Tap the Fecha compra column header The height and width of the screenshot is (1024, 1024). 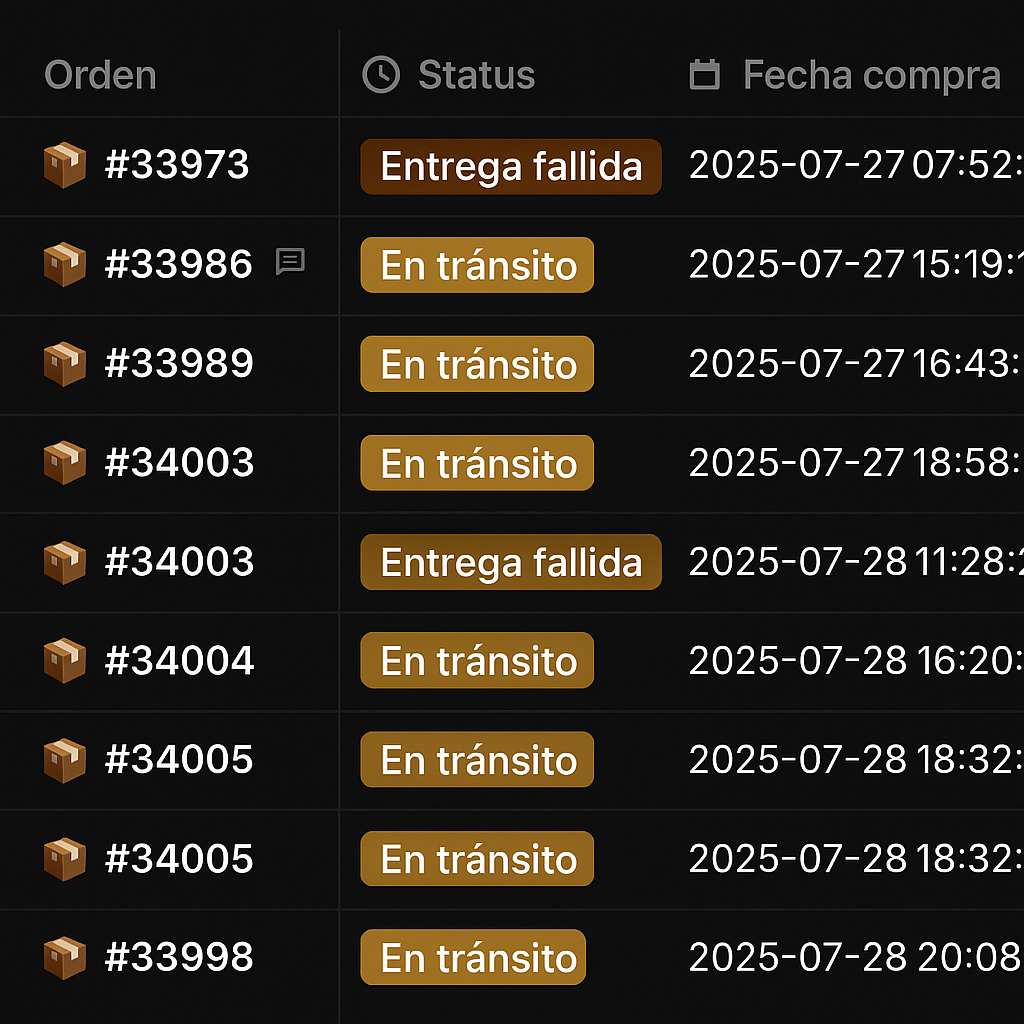[870, 75]
